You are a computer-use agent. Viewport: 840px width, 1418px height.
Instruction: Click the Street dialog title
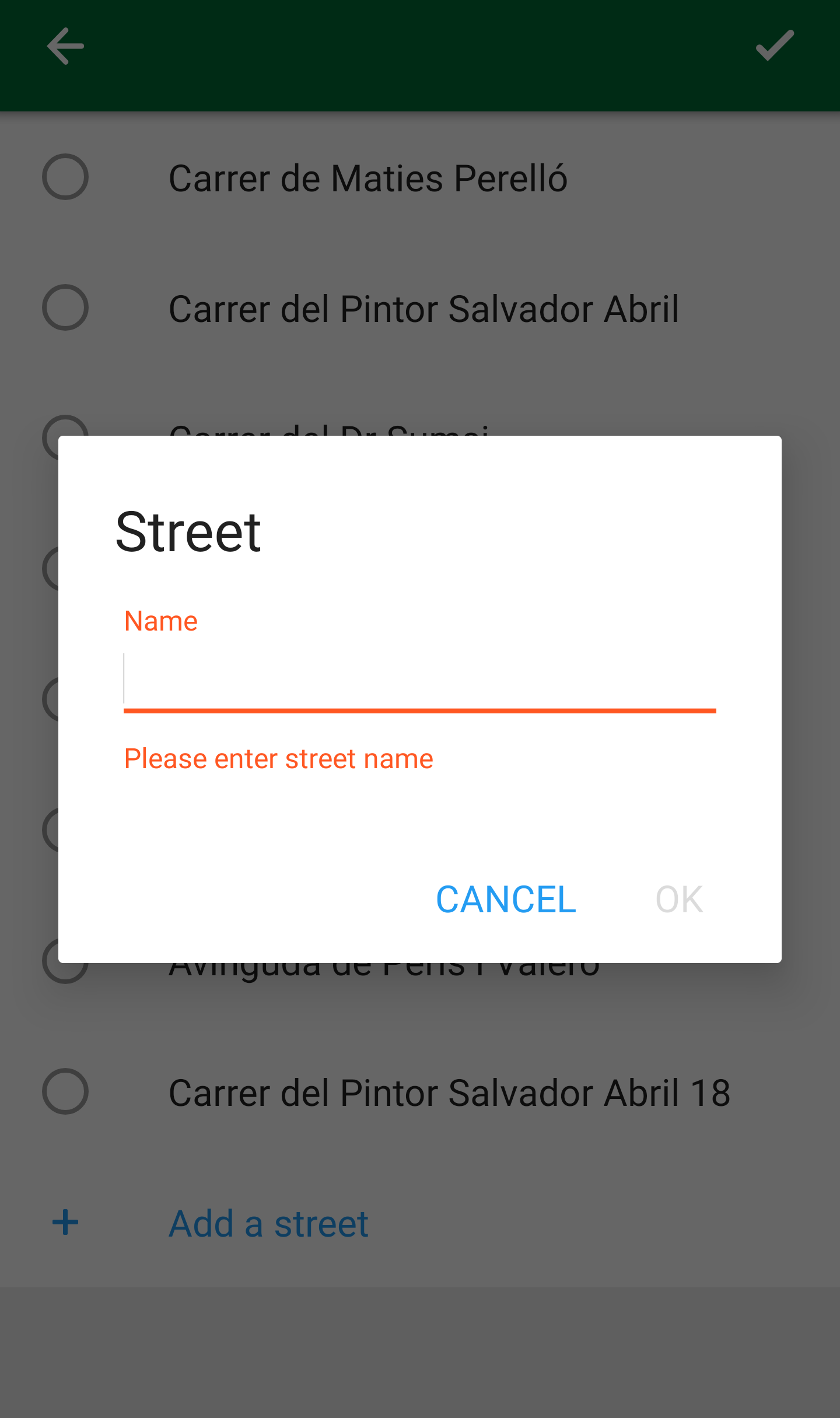(x=189, y=534)
